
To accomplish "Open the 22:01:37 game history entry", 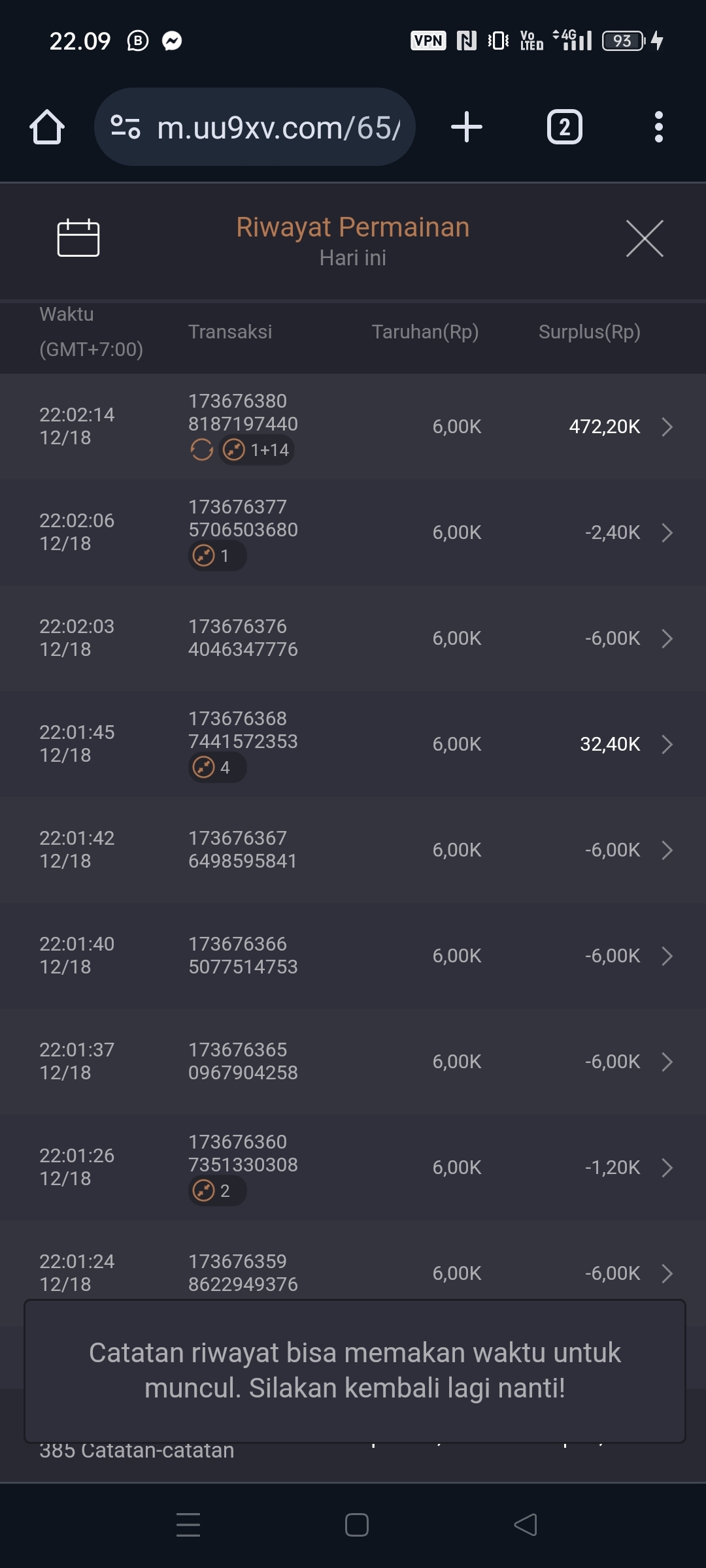I will [x=353, y=1062].
